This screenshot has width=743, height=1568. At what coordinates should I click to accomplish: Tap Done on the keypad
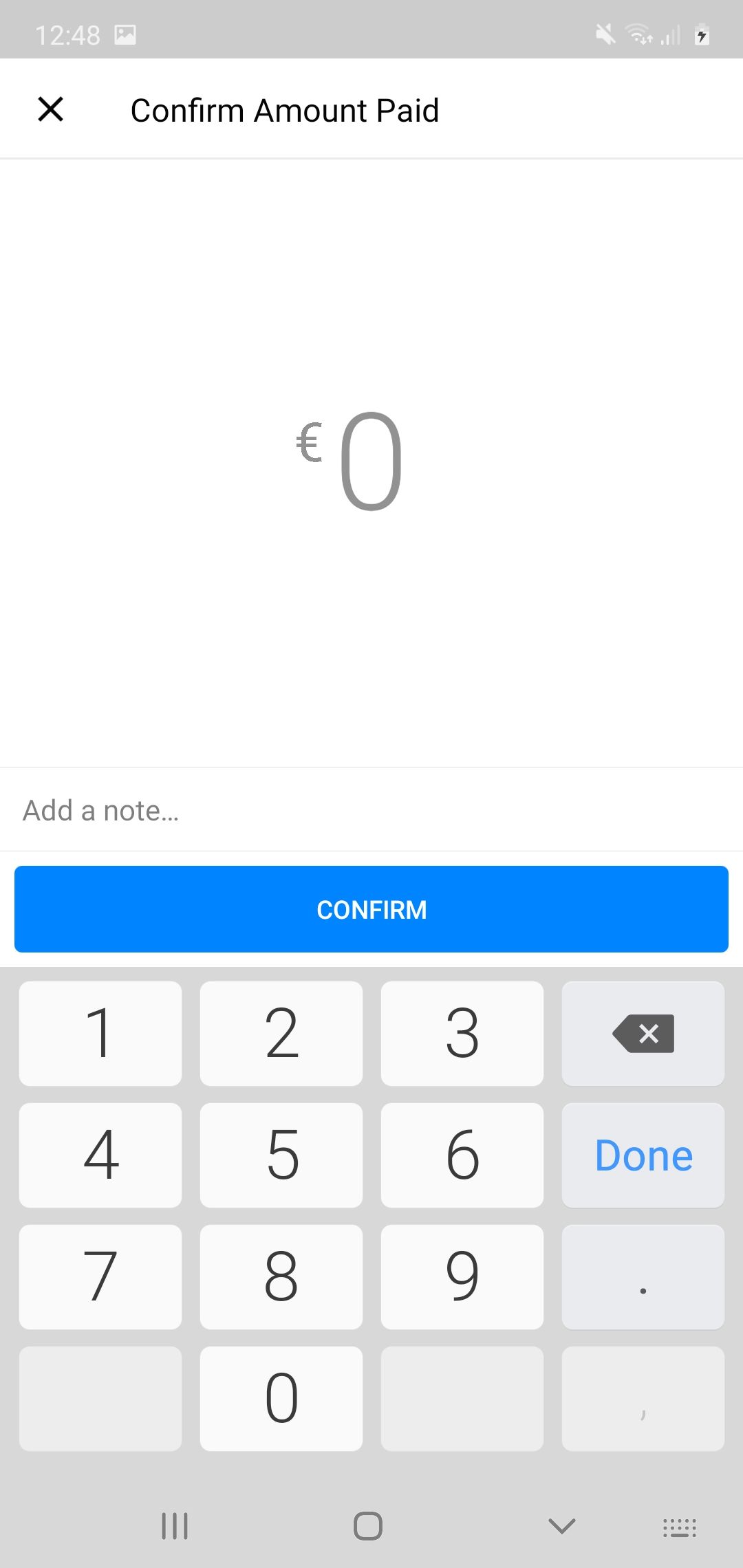coord(643,1155)
